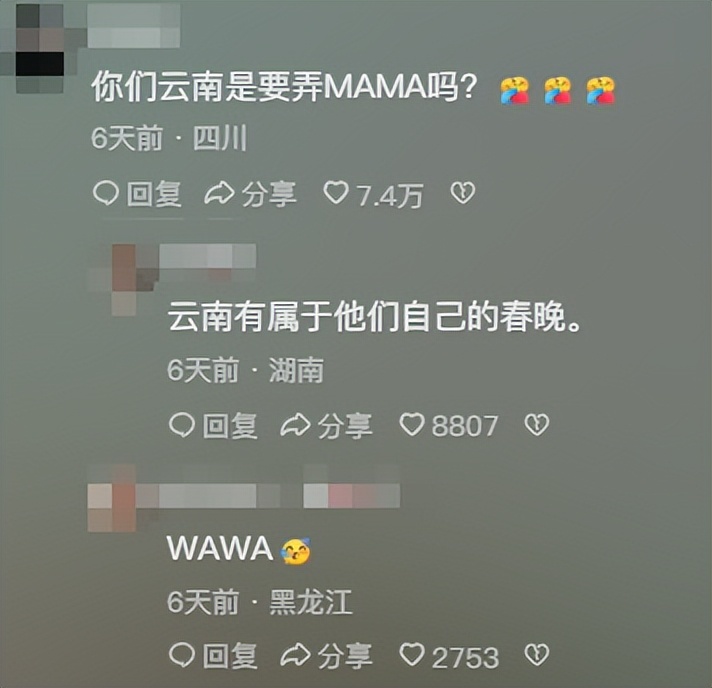Like the WAWA comment with 2753 likes
The image size is (712, 688).
coord(412,655)
